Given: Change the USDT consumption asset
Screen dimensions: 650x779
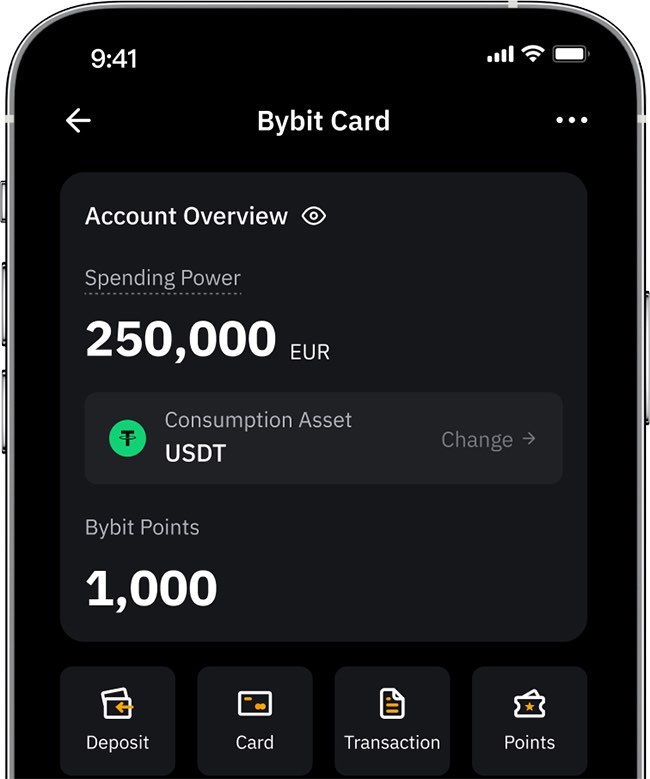Looking at the screenshot, I should pos(488,439).
